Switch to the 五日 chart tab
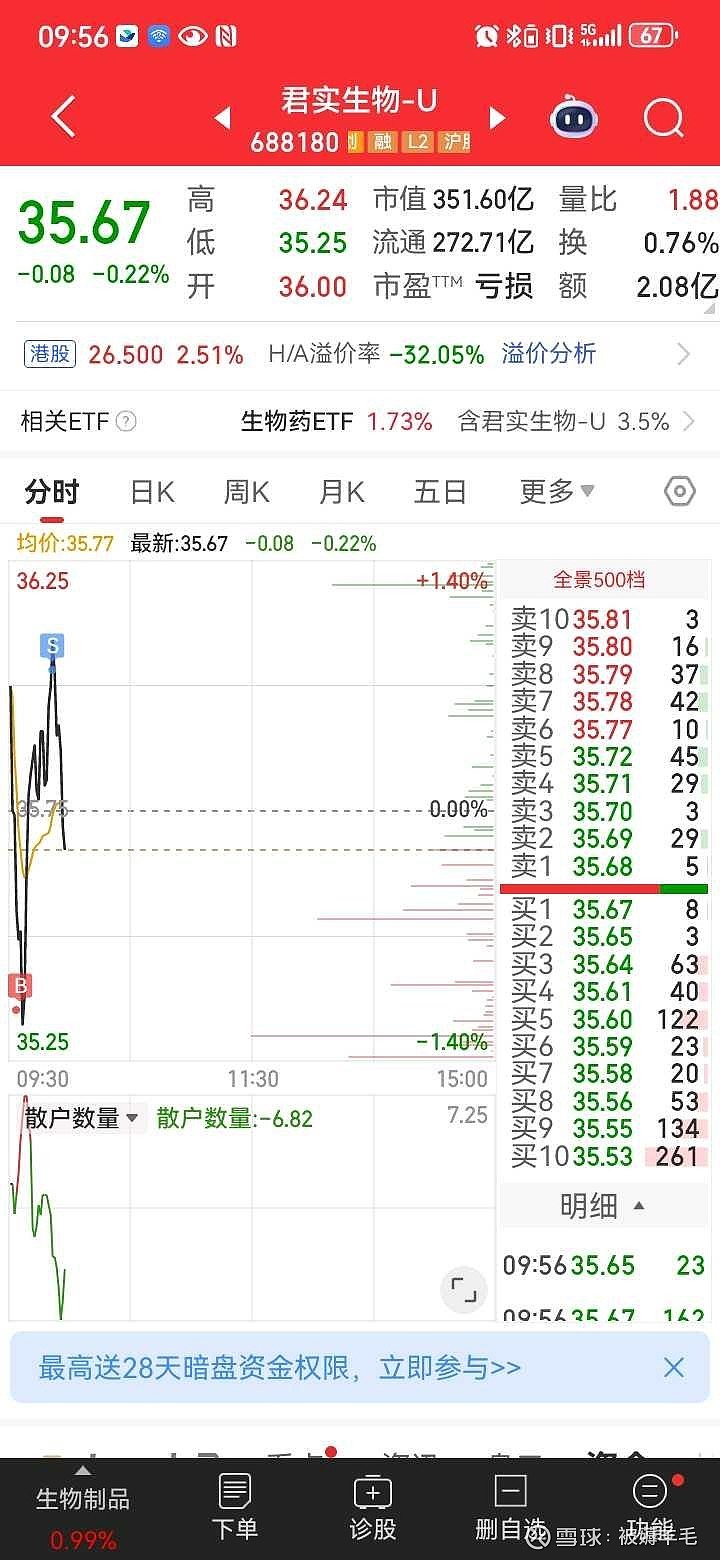The width and height of the screenshot is (720, 1560). 440,492
